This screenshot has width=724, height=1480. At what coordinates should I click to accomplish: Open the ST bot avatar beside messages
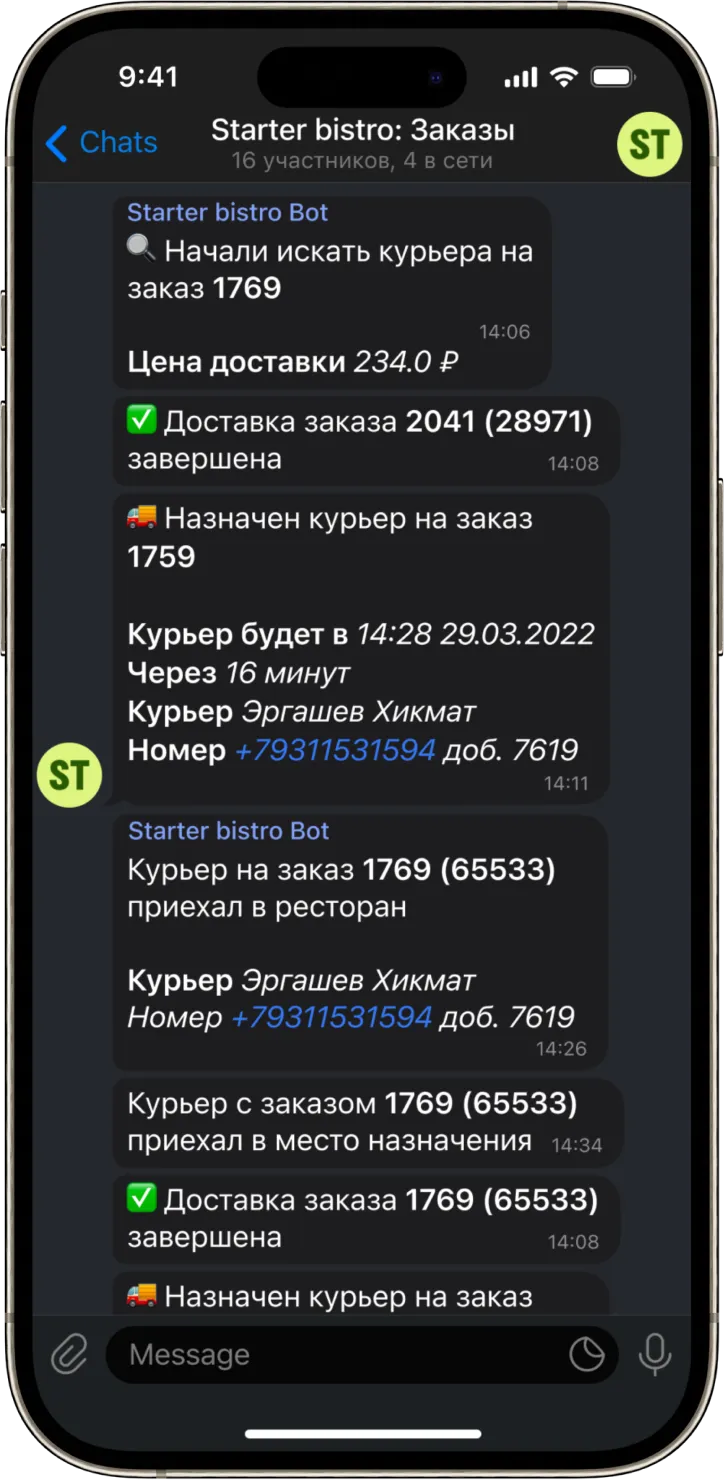pyautogui.click(x=69, y=775)
